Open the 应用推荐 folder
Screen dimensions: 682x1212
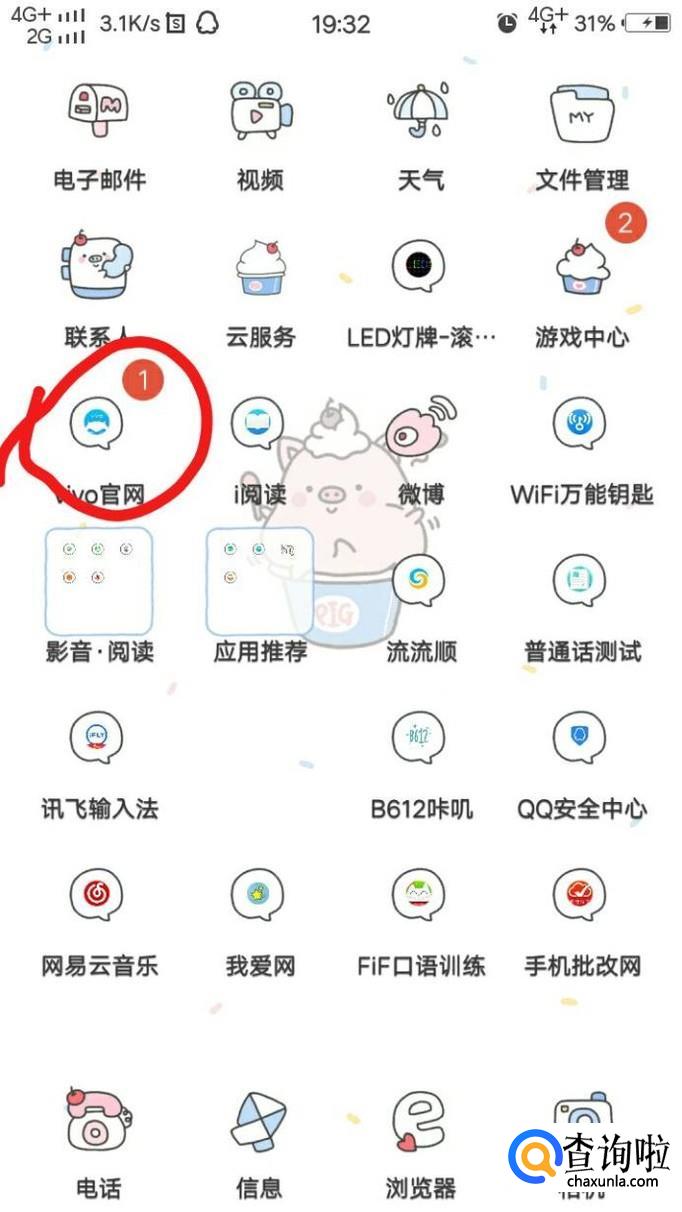pos(259,581)
